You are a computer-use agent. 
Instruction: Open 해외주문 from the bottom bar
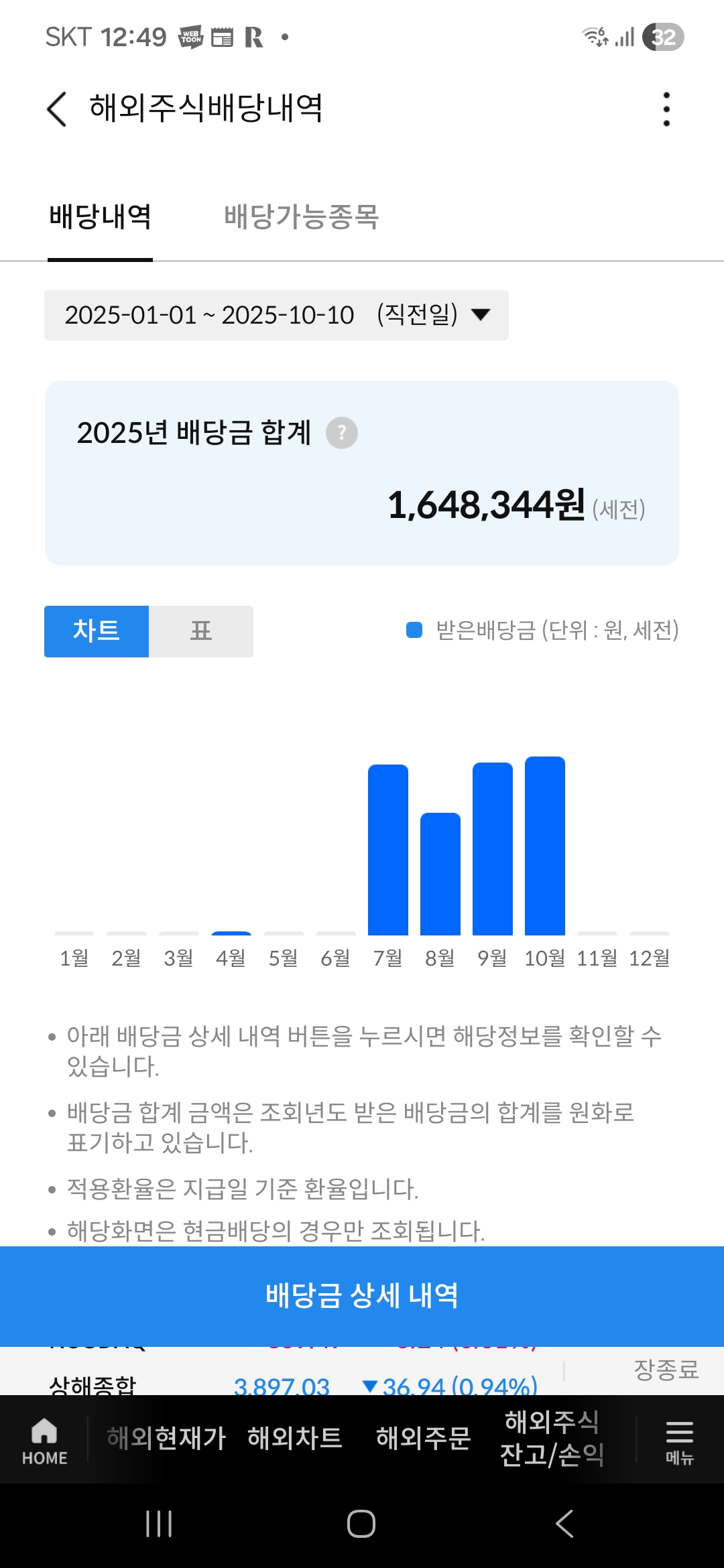(424, 1439)
